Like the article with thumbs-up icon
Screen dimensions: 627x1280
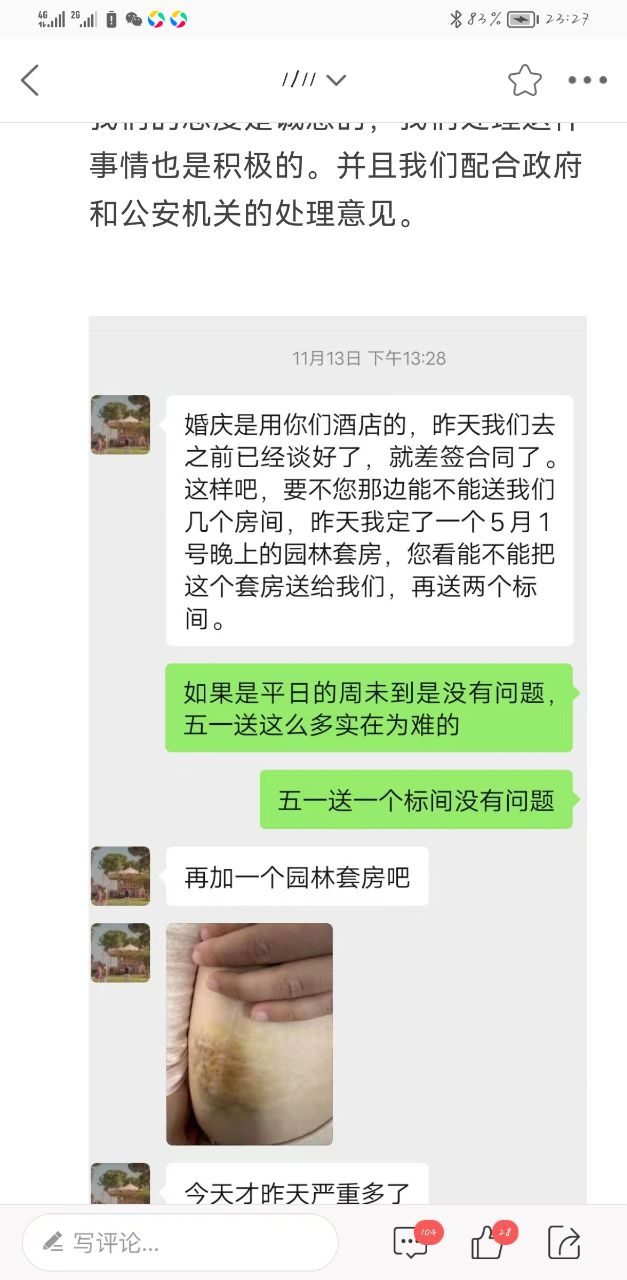point(488,1243)
